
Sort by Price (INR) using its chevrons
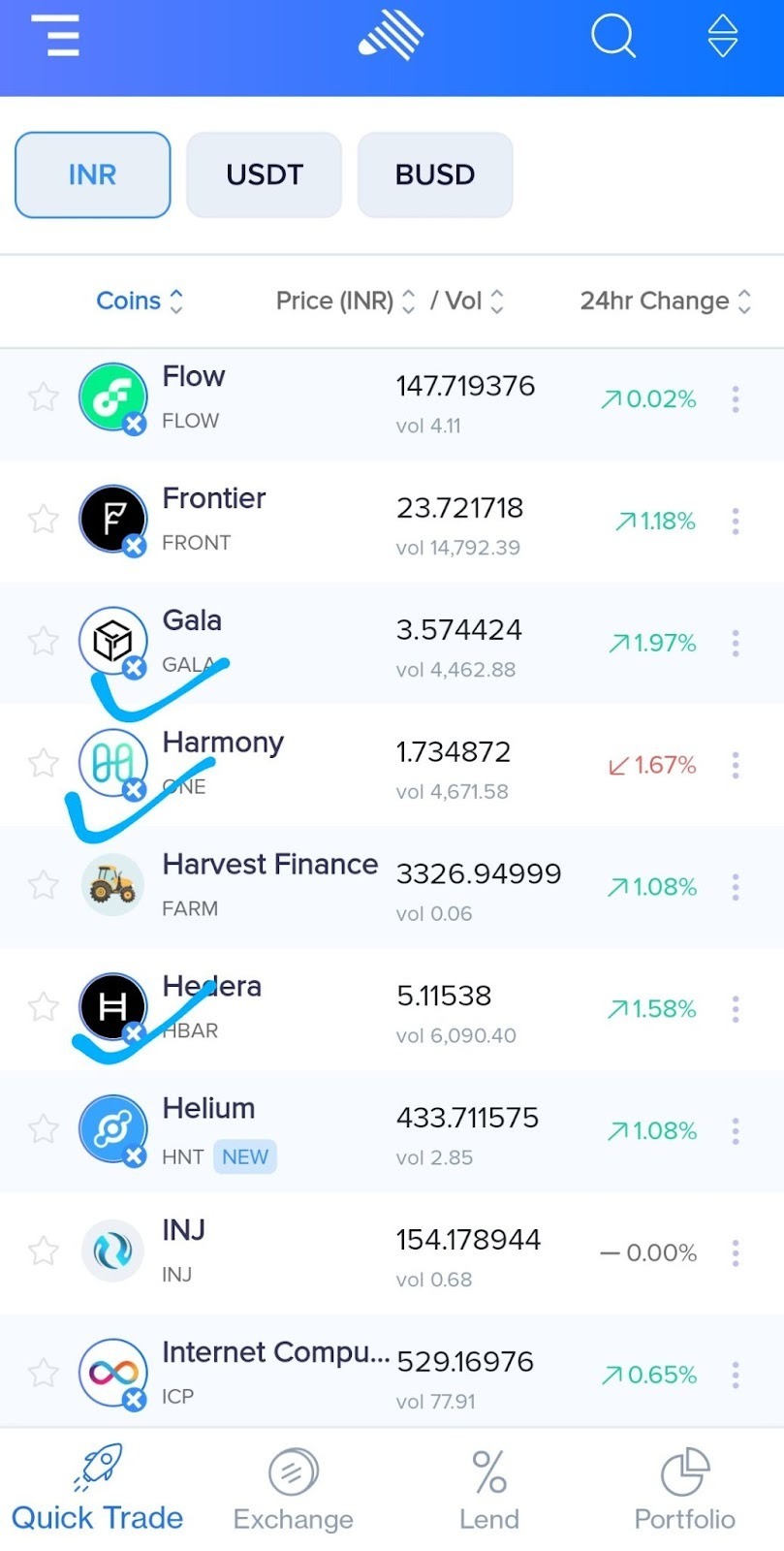(408, 301)
